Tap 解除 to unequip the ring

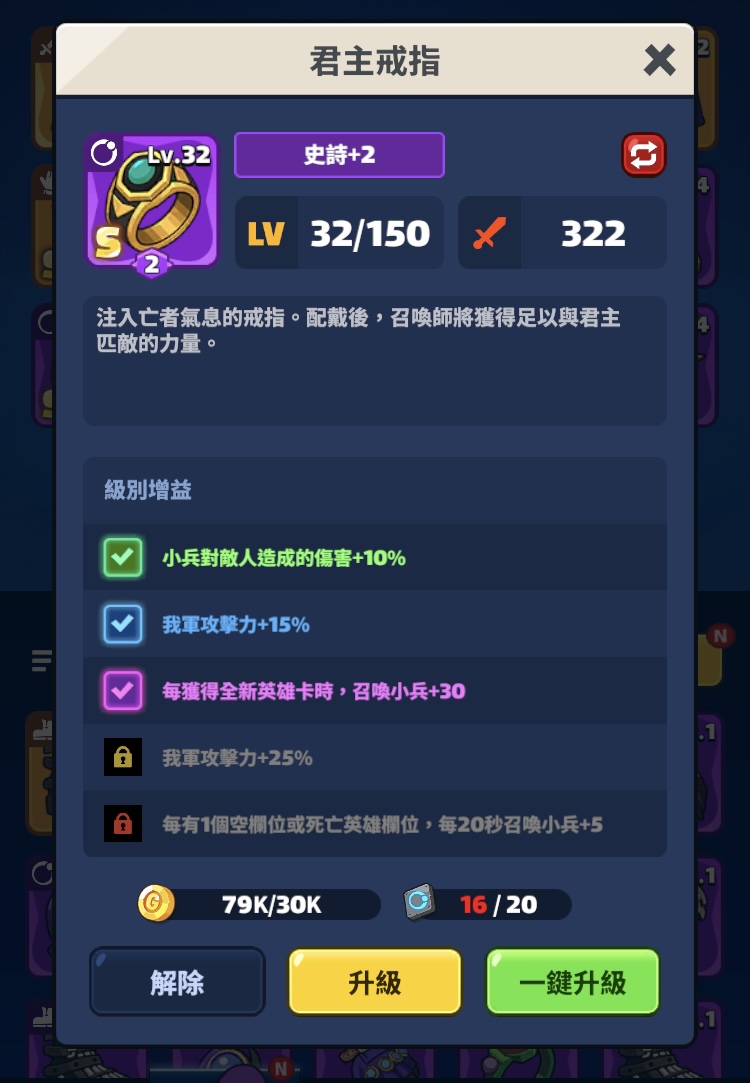(x=177, y=982)
